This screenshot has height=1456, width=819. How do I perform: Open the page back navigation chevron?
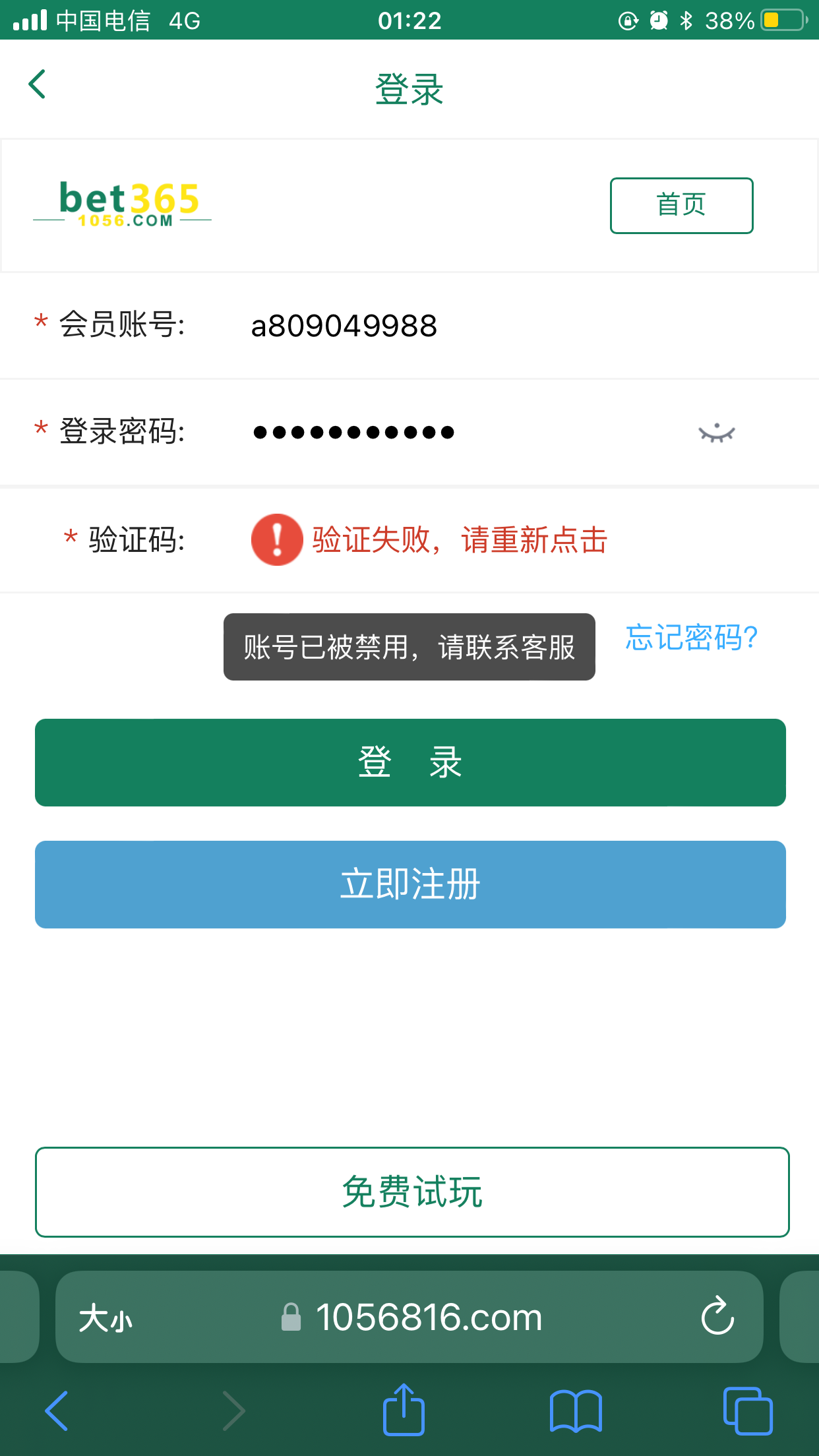(x=36, y=84)
